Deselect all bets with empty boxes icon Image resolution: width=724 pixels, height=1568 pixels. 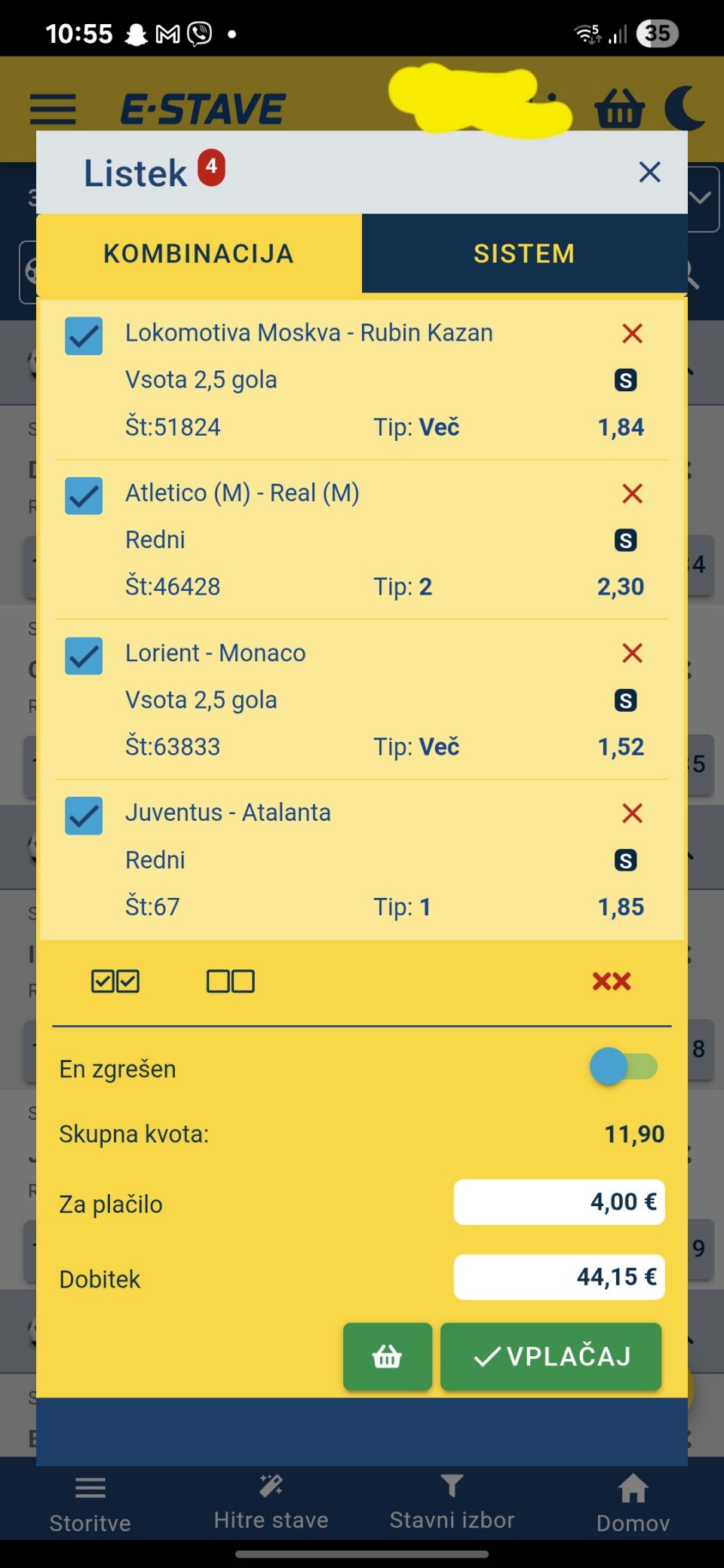click(x=231, y=982)
